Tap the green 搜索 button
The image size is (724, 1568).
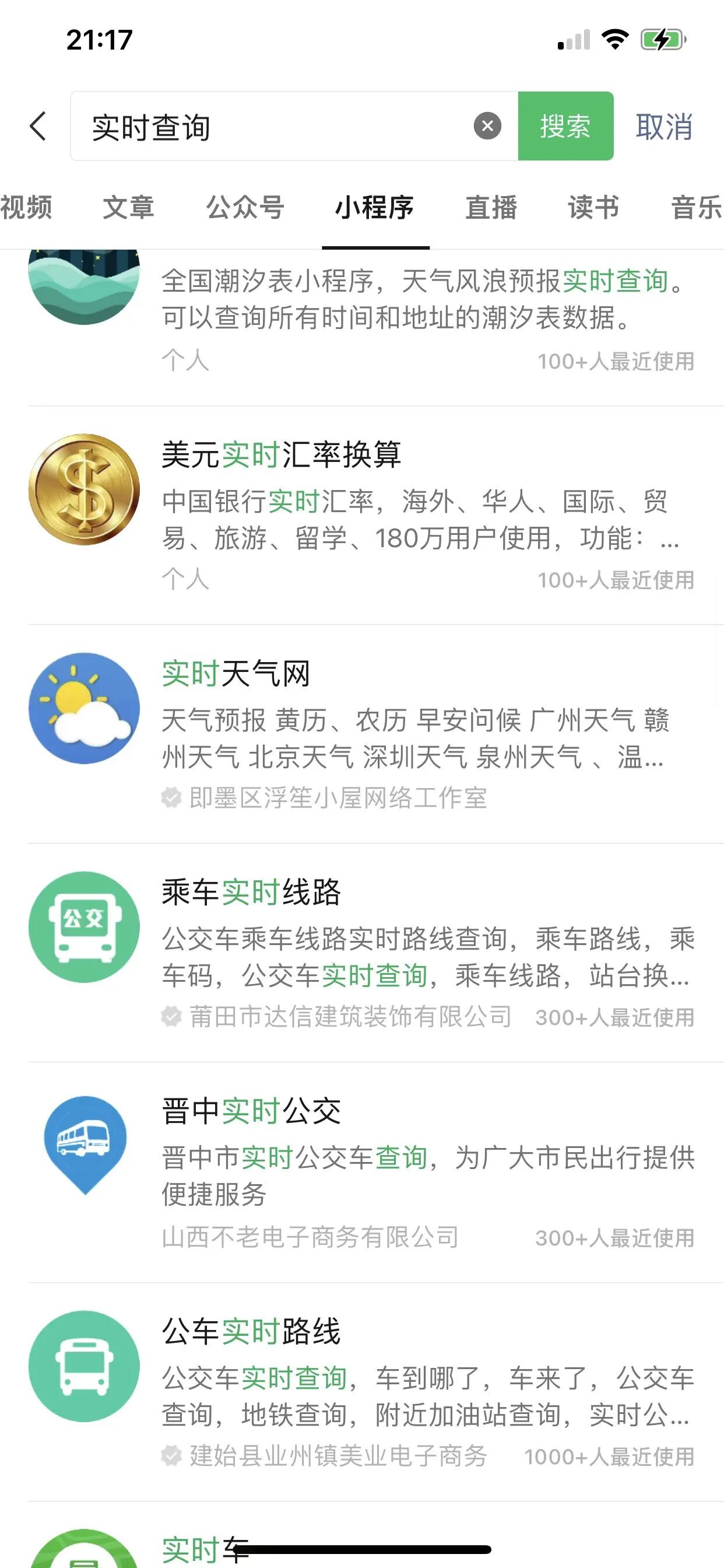point(565,127)
